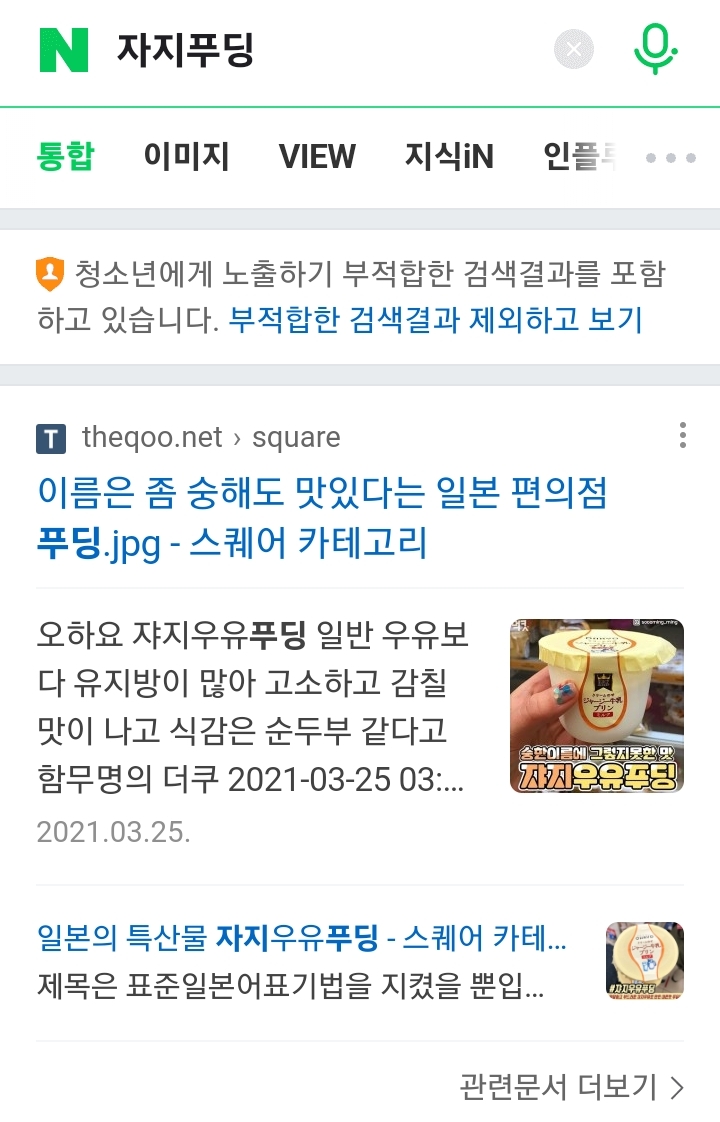720x1122 pixels.
Task: Open the 일본의 특산물 result link
Action: click(x=302, y=938)
